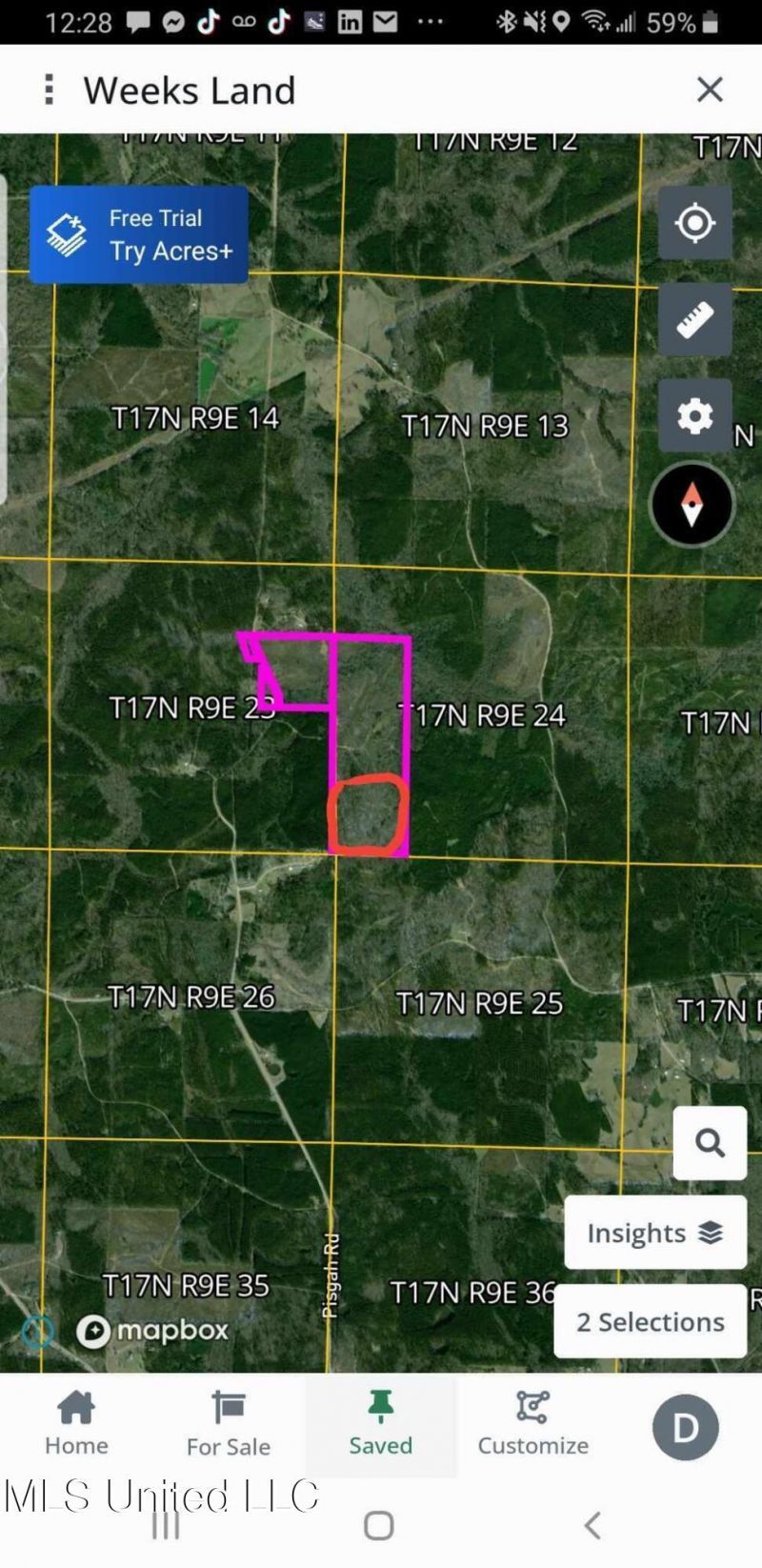Open map settings gear
The image size is (762, 1568).
click(x=695, y=415)
